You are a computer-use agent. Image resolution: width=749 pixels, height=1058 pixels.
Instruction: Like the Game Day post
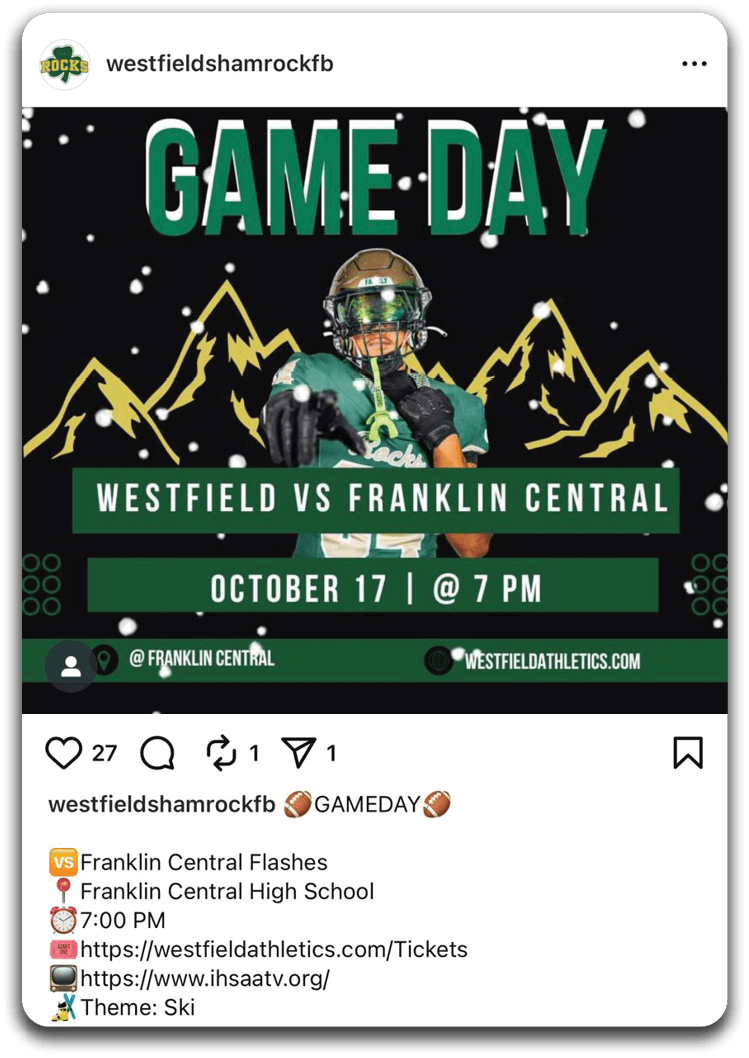pyautogui.click(x=64, y=753)
